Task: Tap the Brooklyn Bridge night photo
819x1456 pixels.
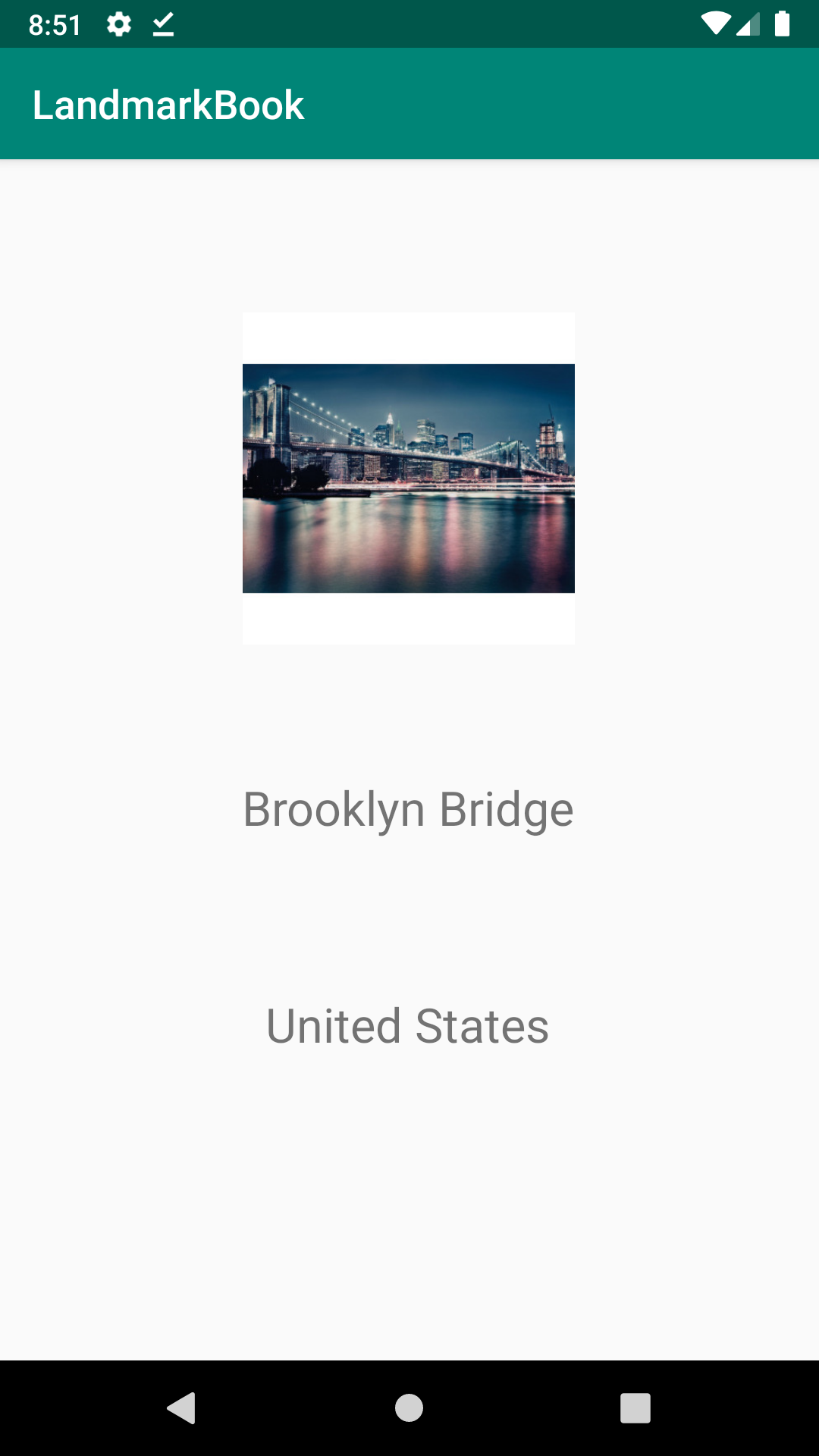Action: tap(408, 478)
